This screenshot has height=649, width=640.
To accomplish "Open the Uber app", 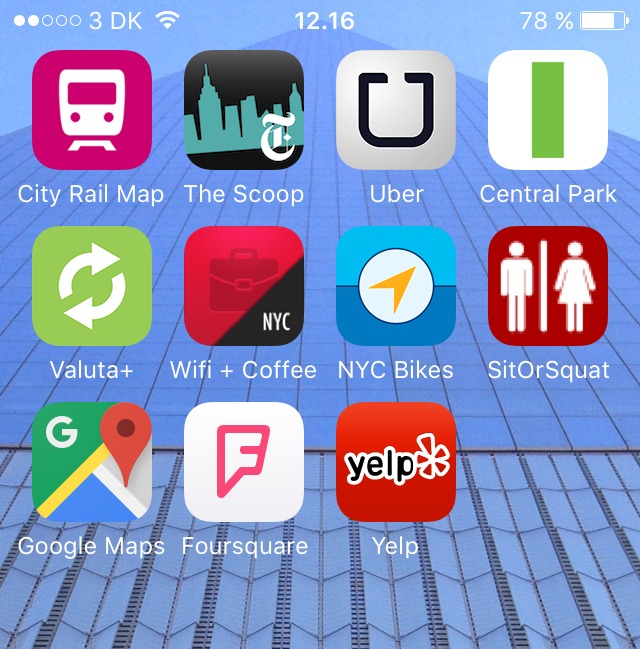I will pos(396,110).
